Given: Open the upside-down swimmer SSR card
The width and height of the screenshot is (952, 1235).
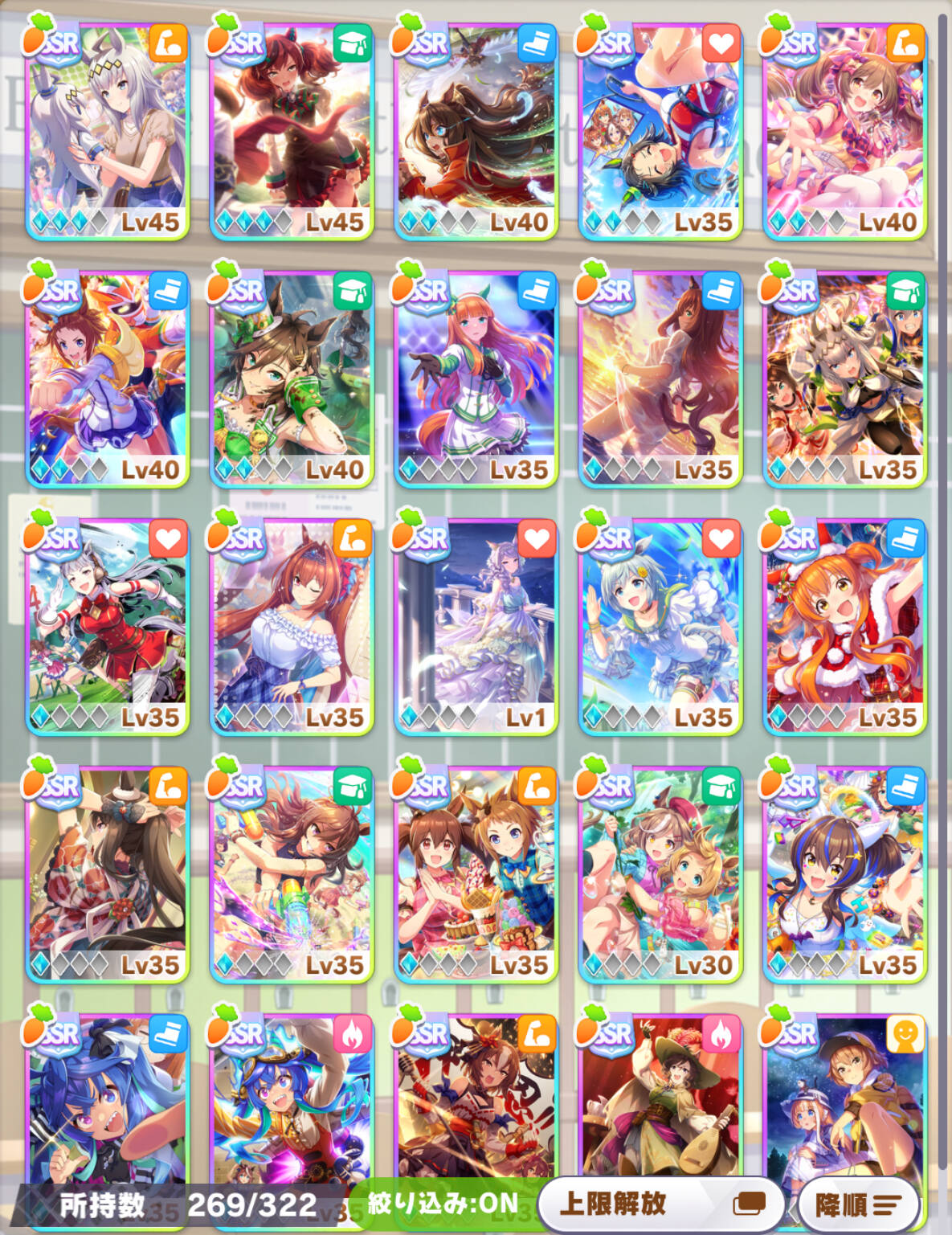Looking at the screenshot, I should (660, 131).
